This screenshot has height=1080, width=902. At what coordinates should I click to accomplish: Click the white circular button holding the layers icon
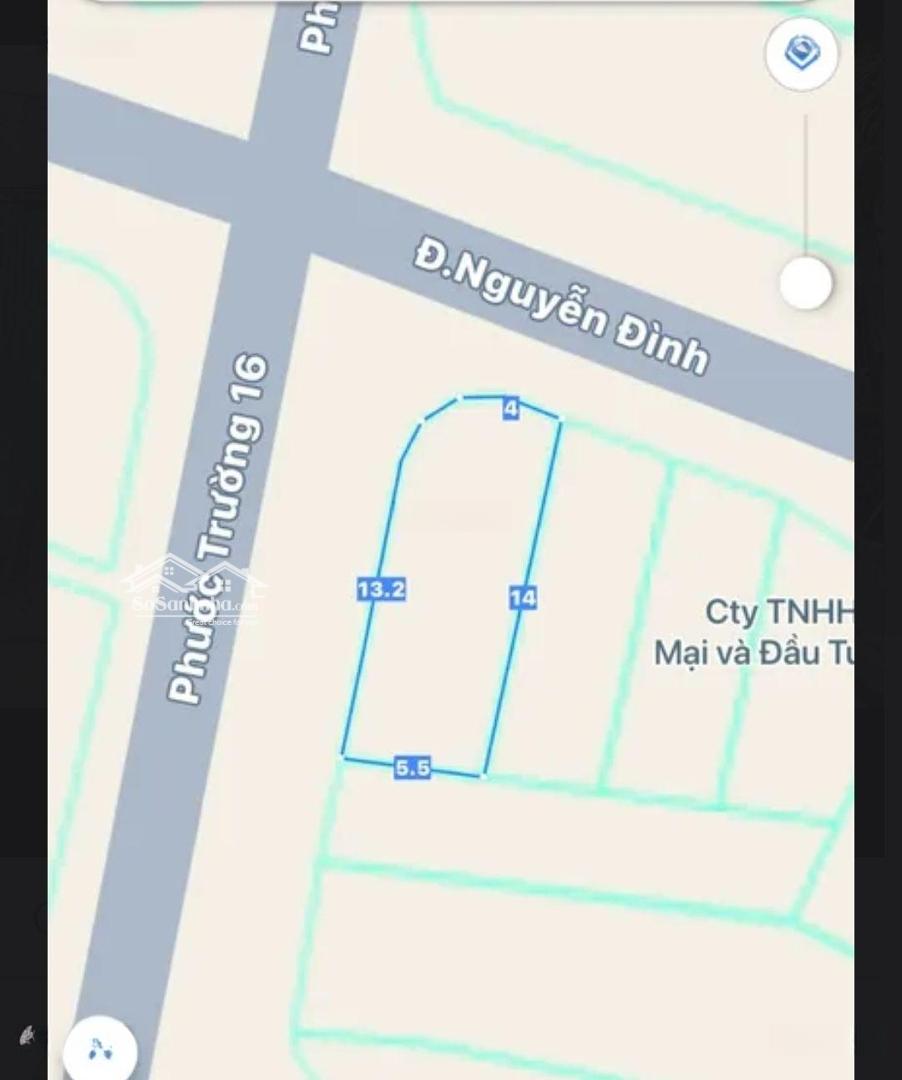[x=801, y=55]
